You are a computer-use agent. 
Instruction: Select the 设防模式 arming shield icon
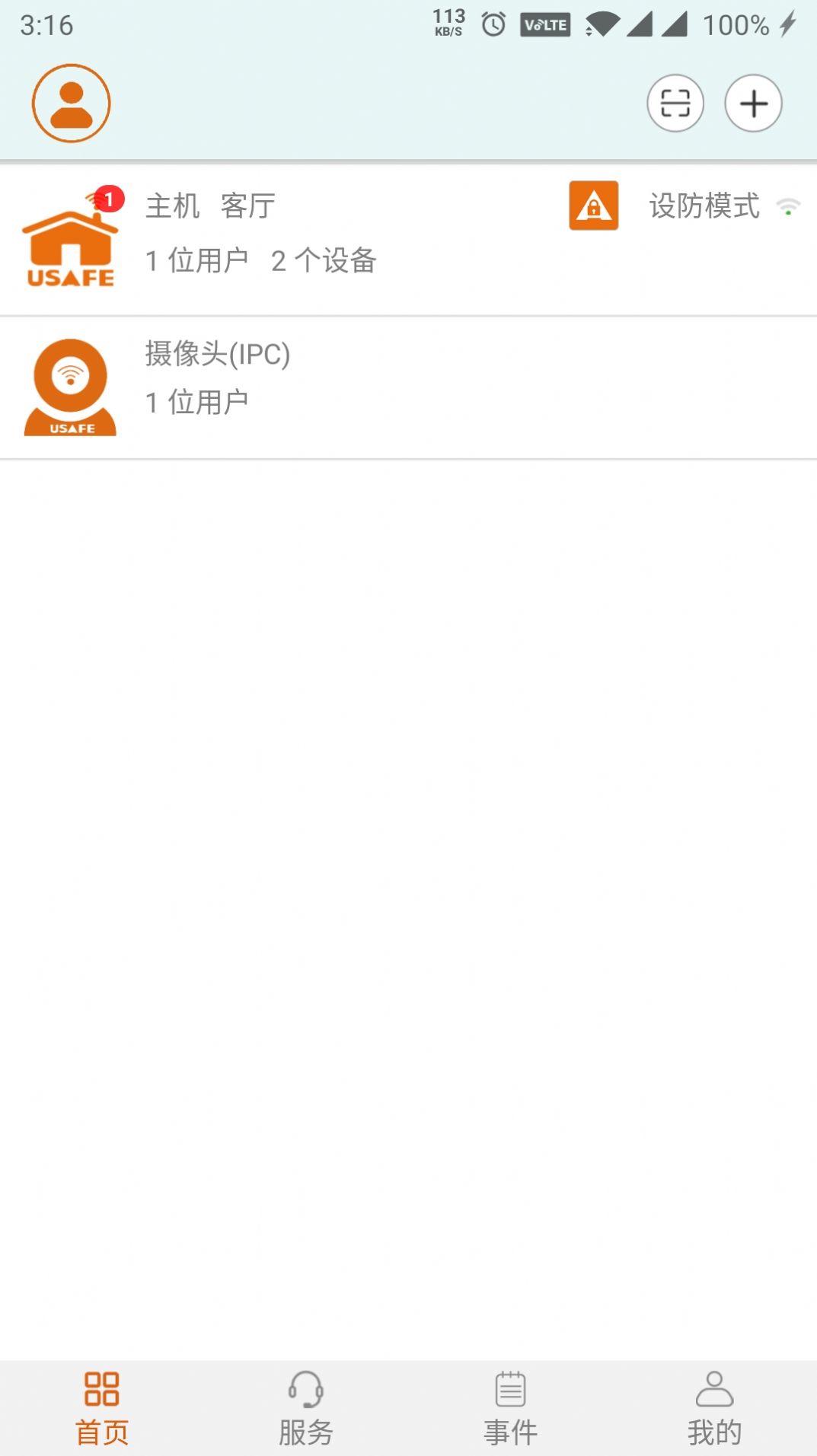click(594, 207)
